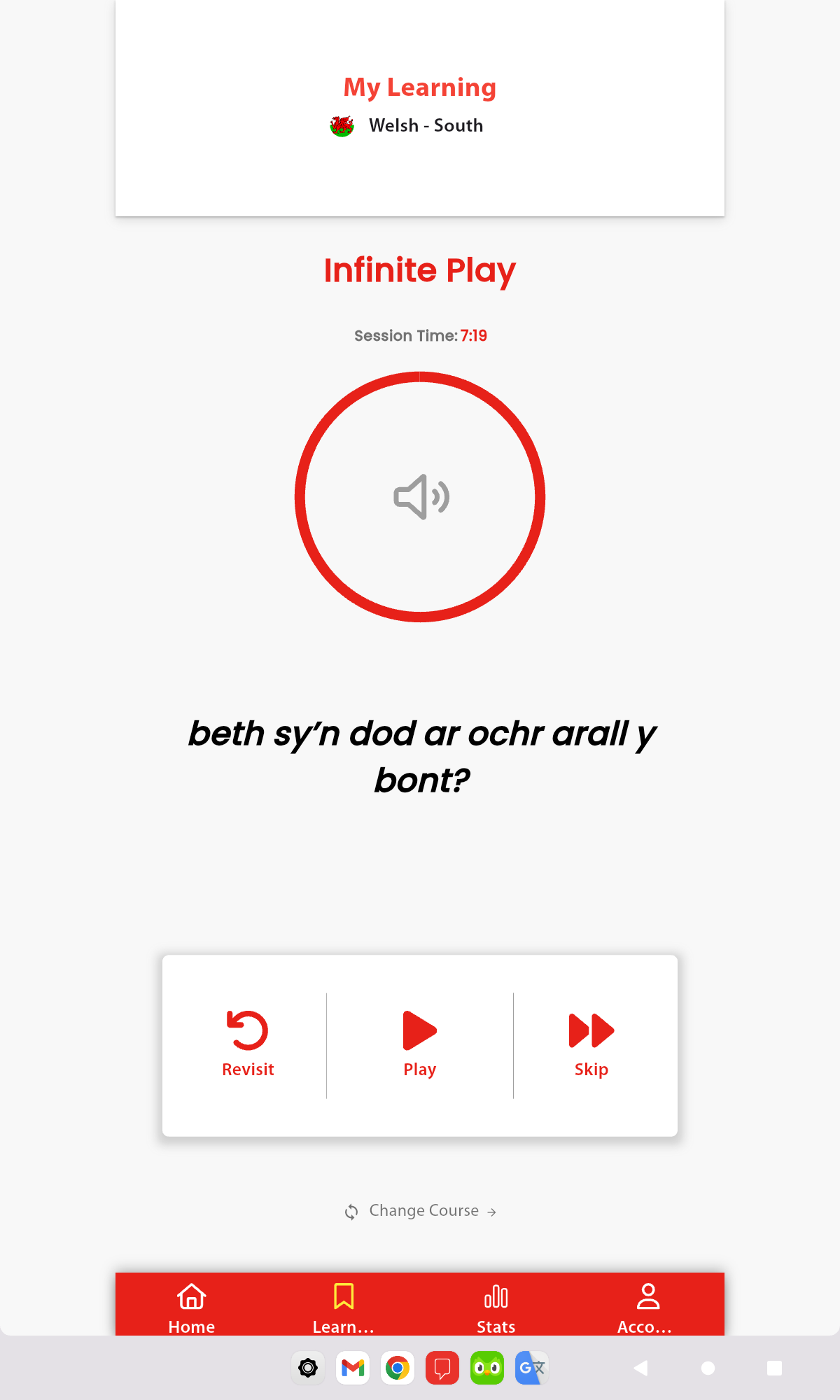Open recent apps with the square button

point(774,1368)
